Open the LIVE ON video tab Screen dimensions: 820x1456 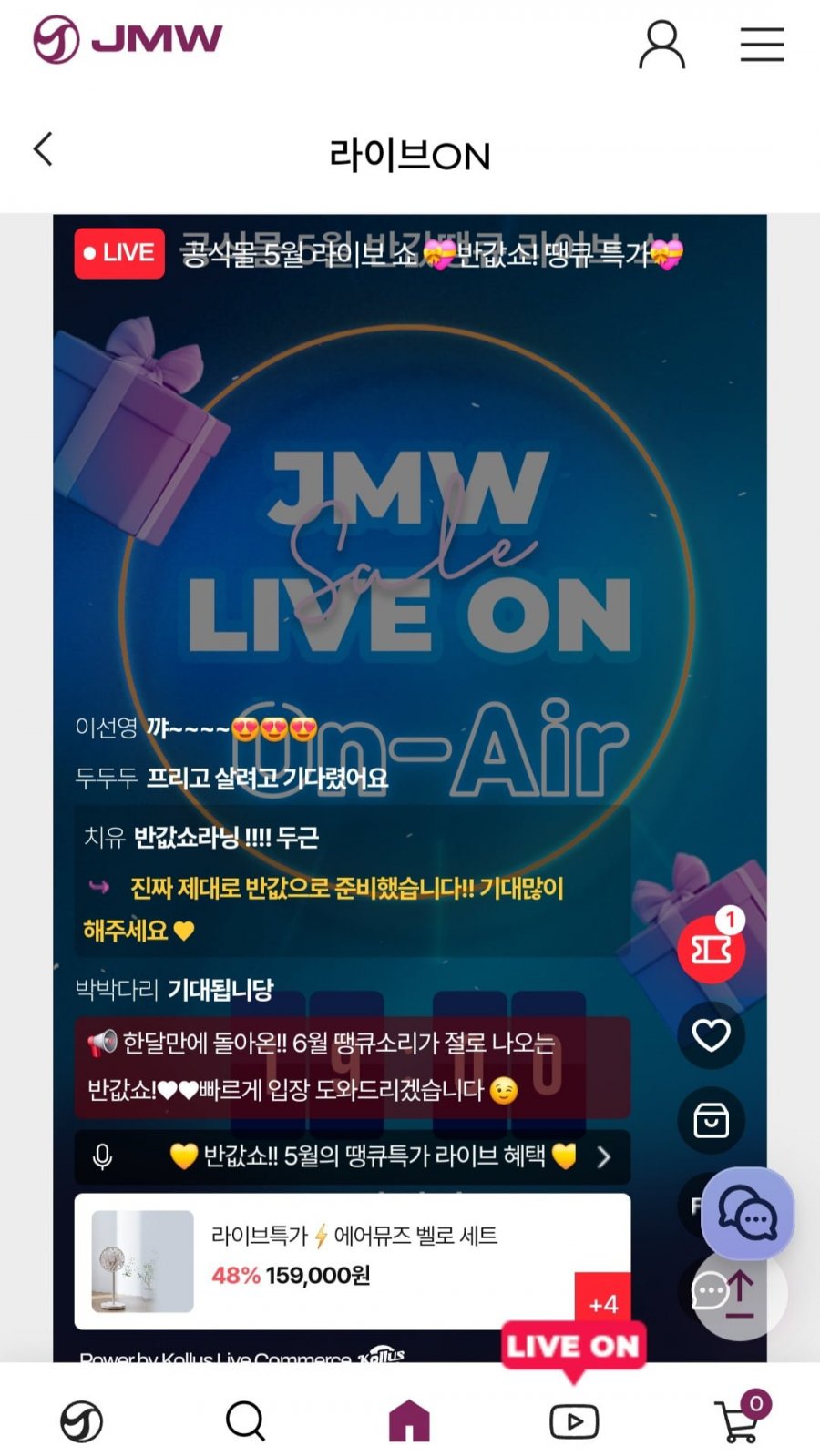point(574,1420)
